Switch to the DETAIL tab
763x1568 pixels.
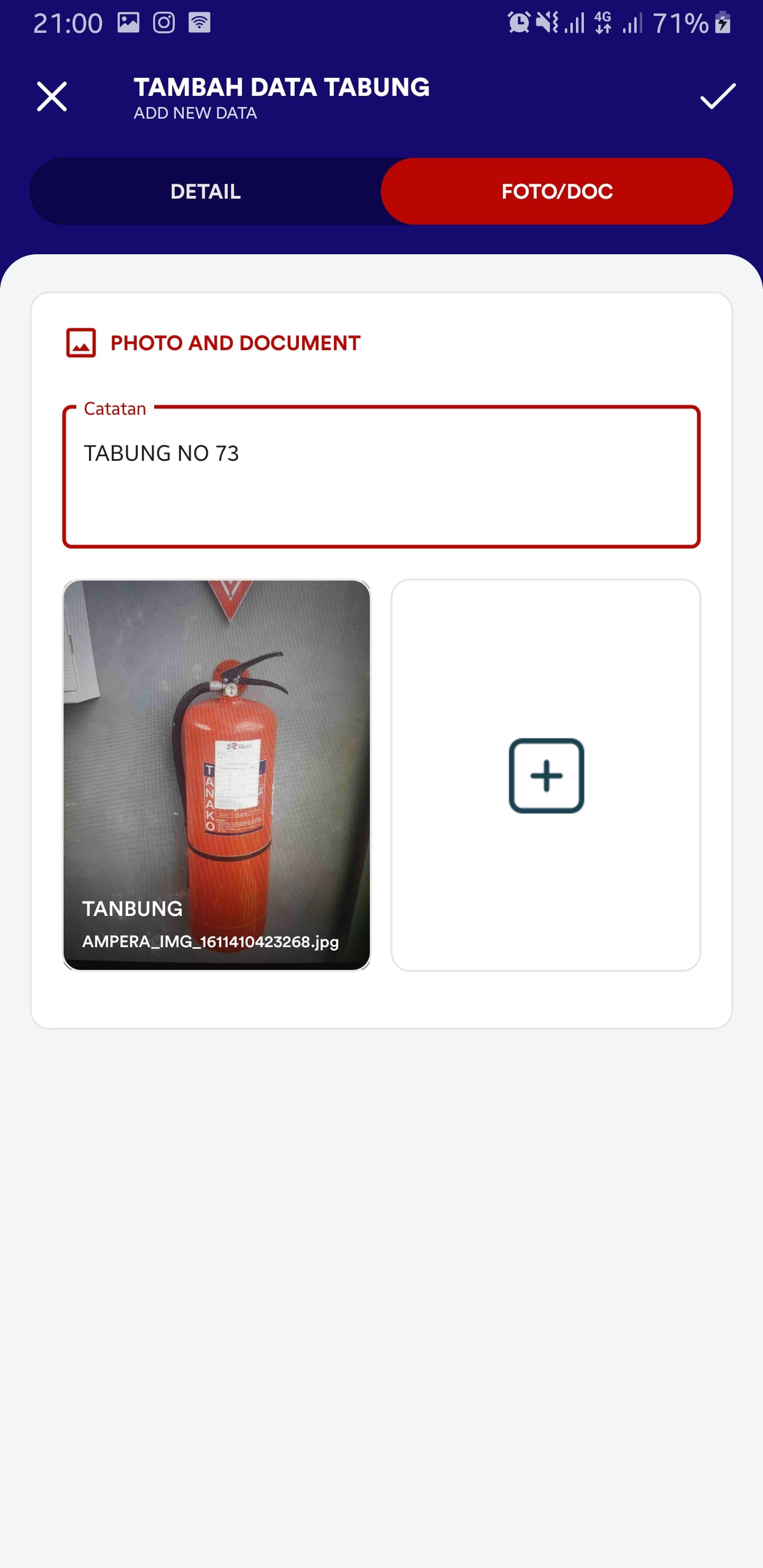[x=205, y=192]
